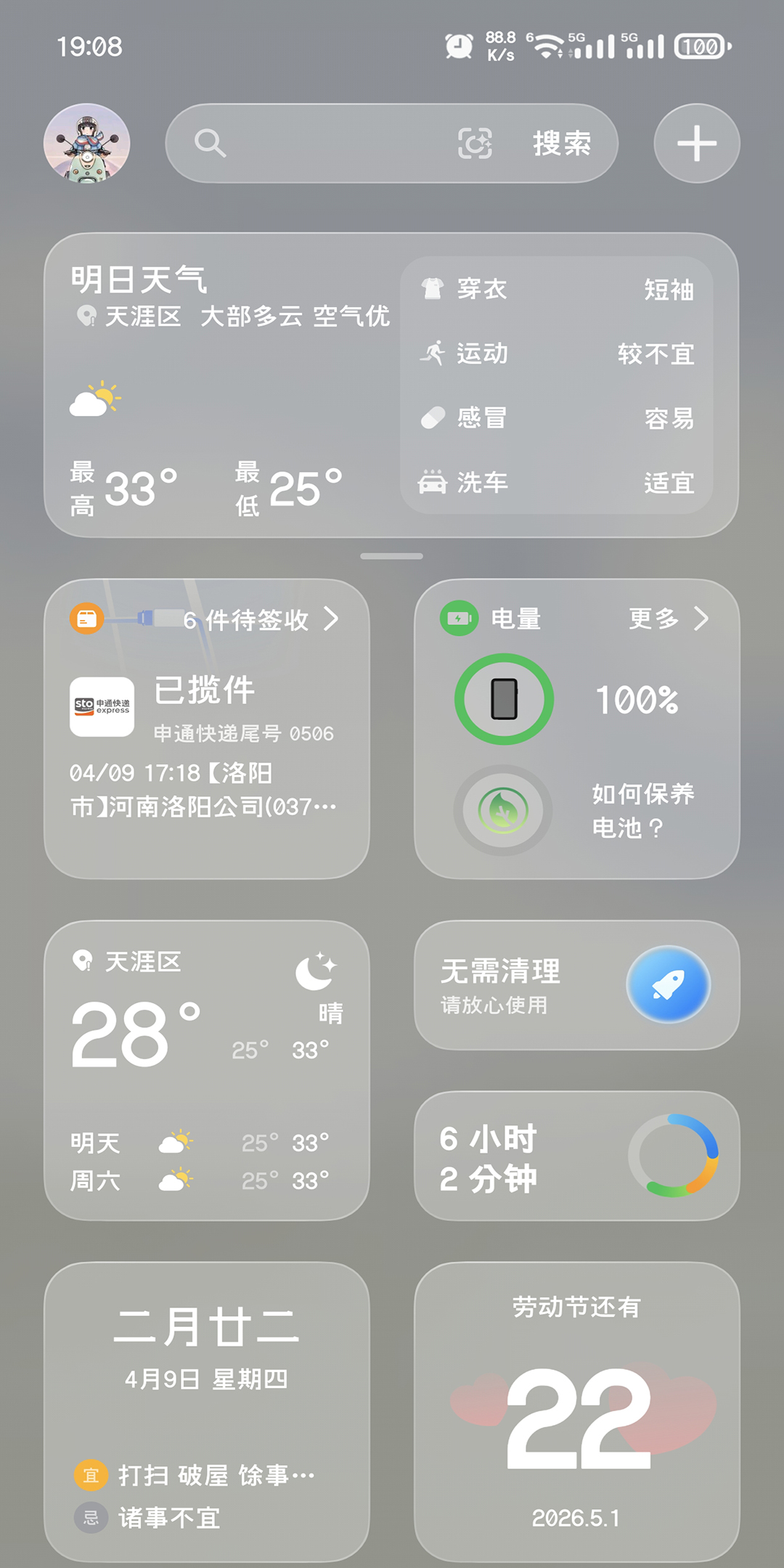
Task: Tap the rocket cleanup button
Action: tap(669, 984)
